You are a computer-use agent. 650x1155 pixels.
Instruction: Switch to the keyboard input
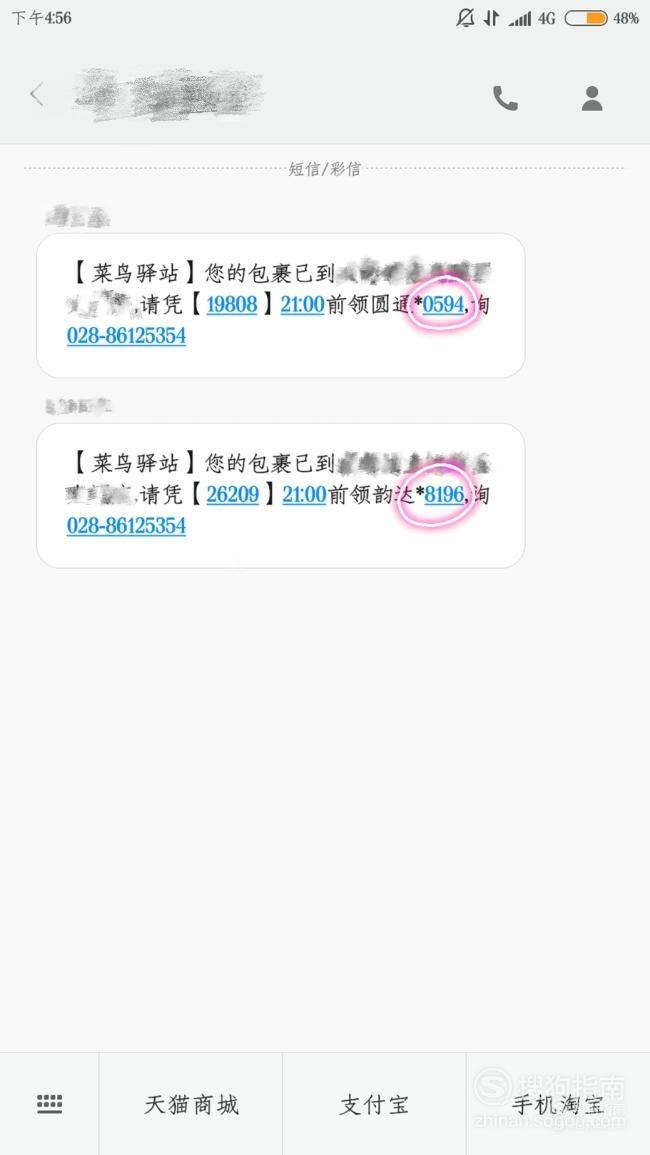click(x=49, y=1103)
